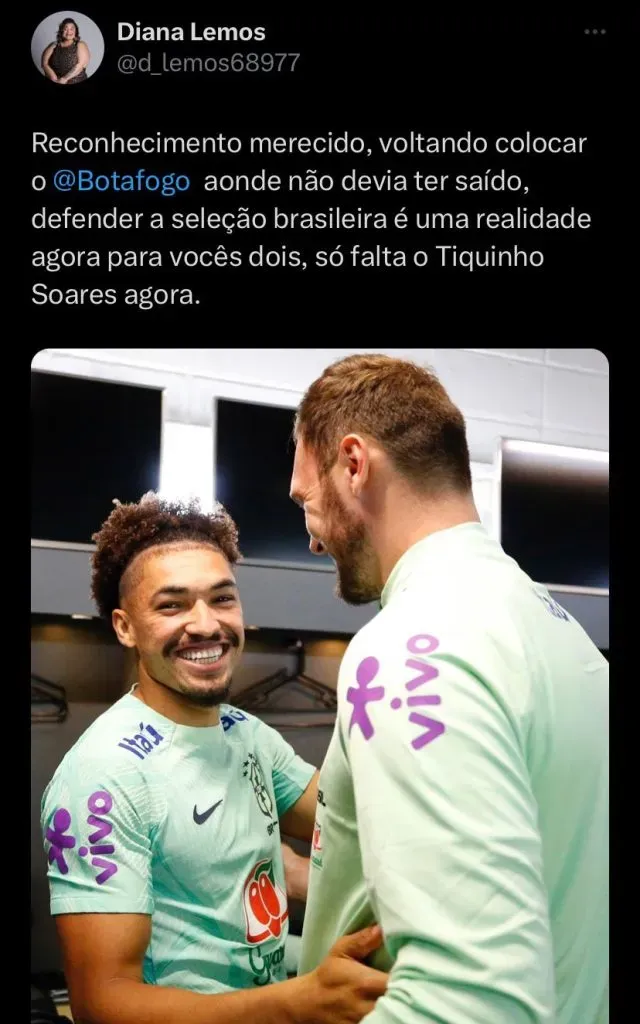
Task: Open the tweet's three-dot overflow menu
Action: (595, 32)
